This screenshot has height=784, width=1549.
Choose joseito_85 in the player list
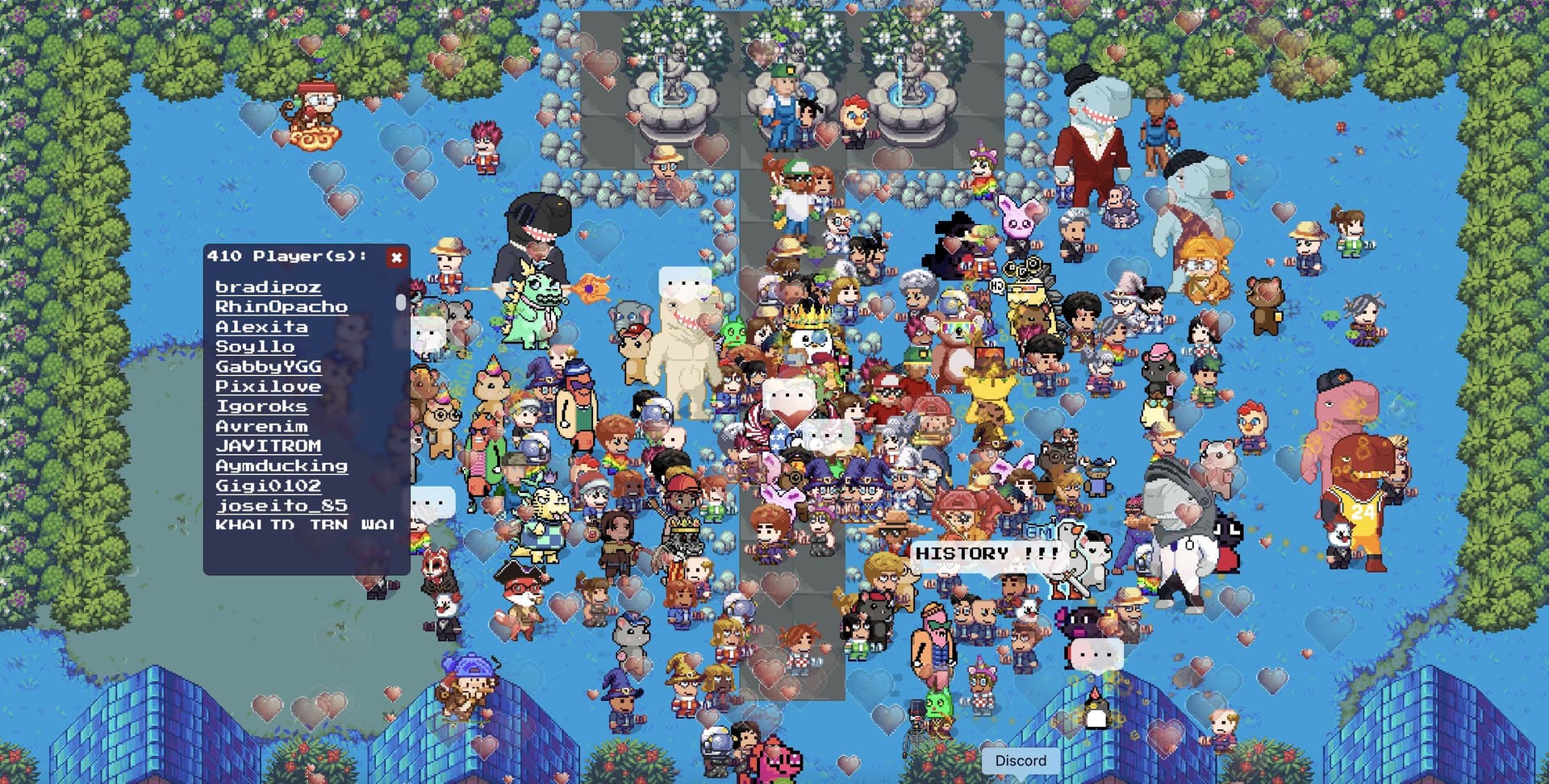point(281,506)
